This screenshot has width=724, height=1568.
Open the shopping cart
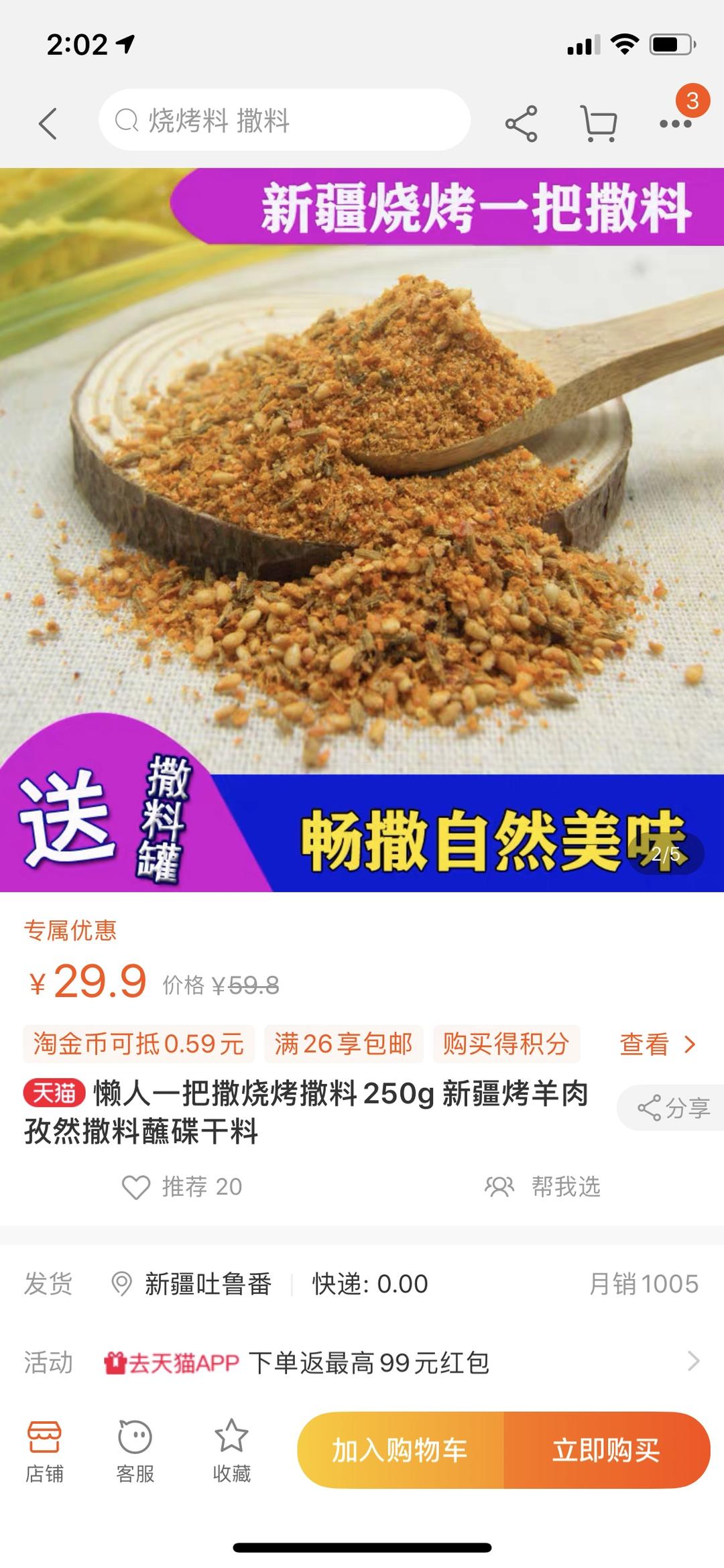coord(598,123)
